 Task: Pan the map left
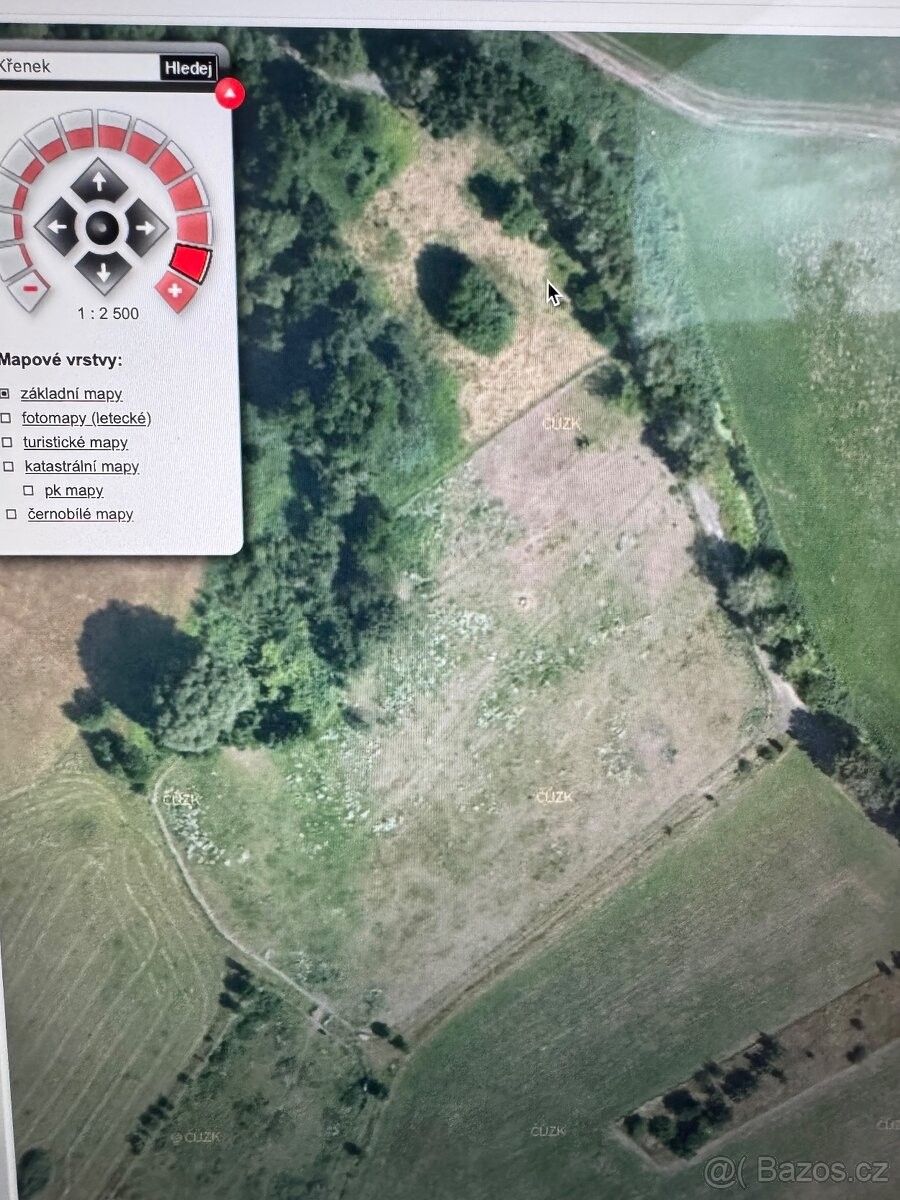[x=57, y=227]
